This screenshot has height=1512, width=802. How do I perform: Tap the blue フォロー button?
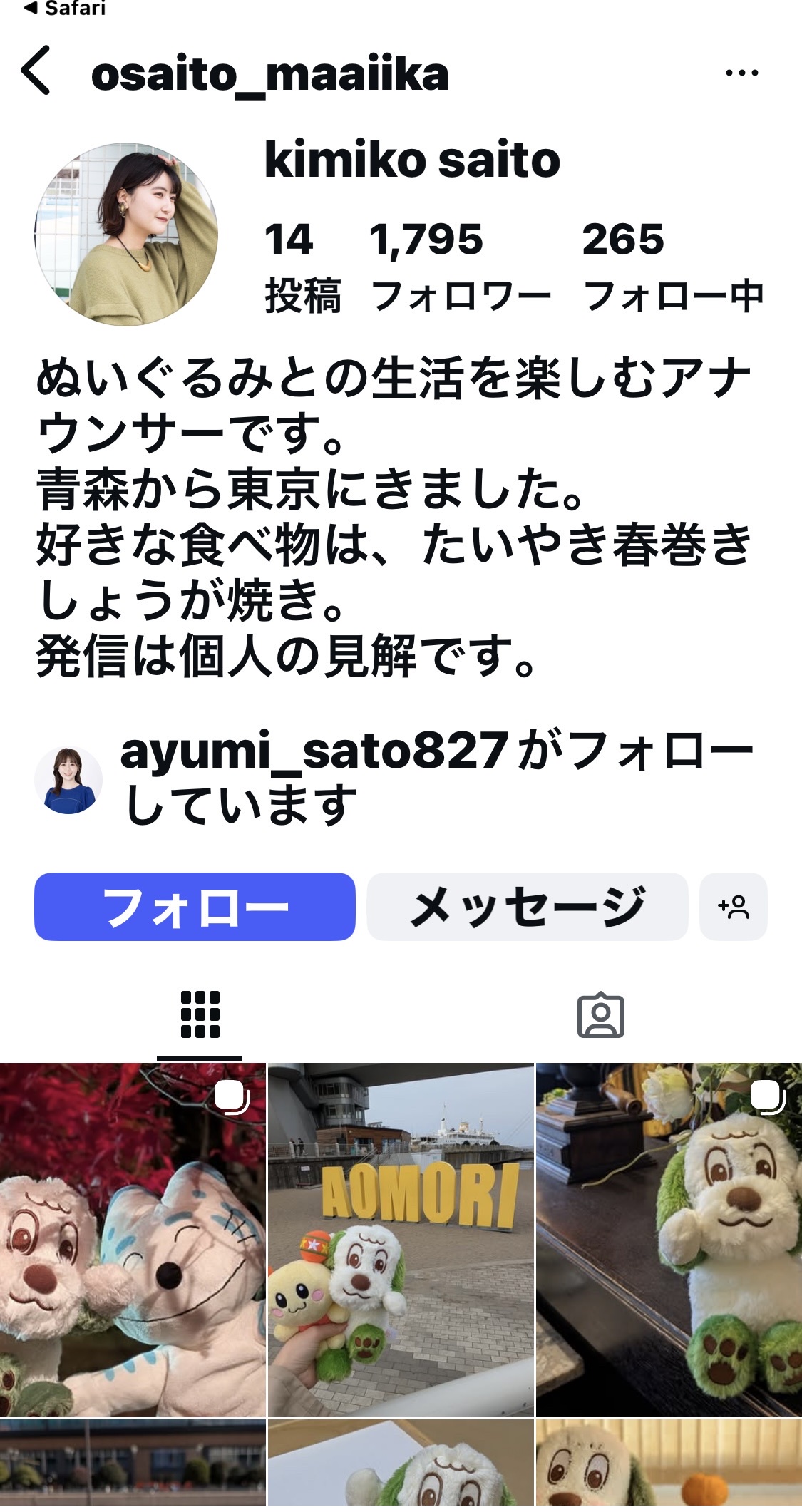click(195, 907)
